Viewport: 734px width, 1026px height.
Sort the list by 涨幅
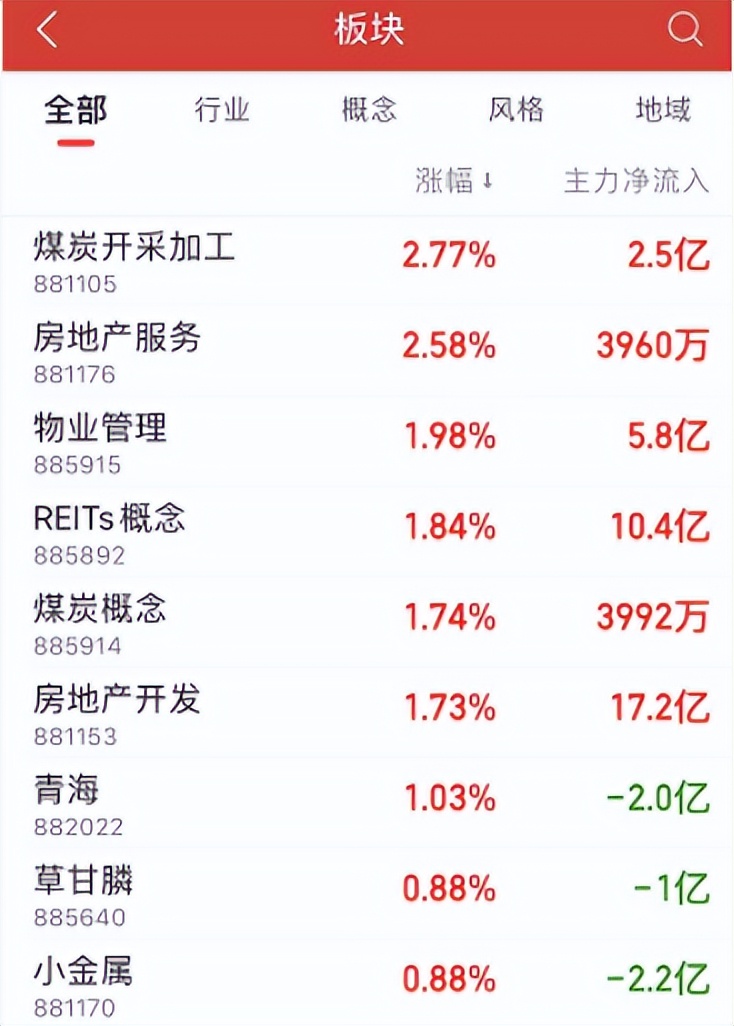tap(454, 181)
